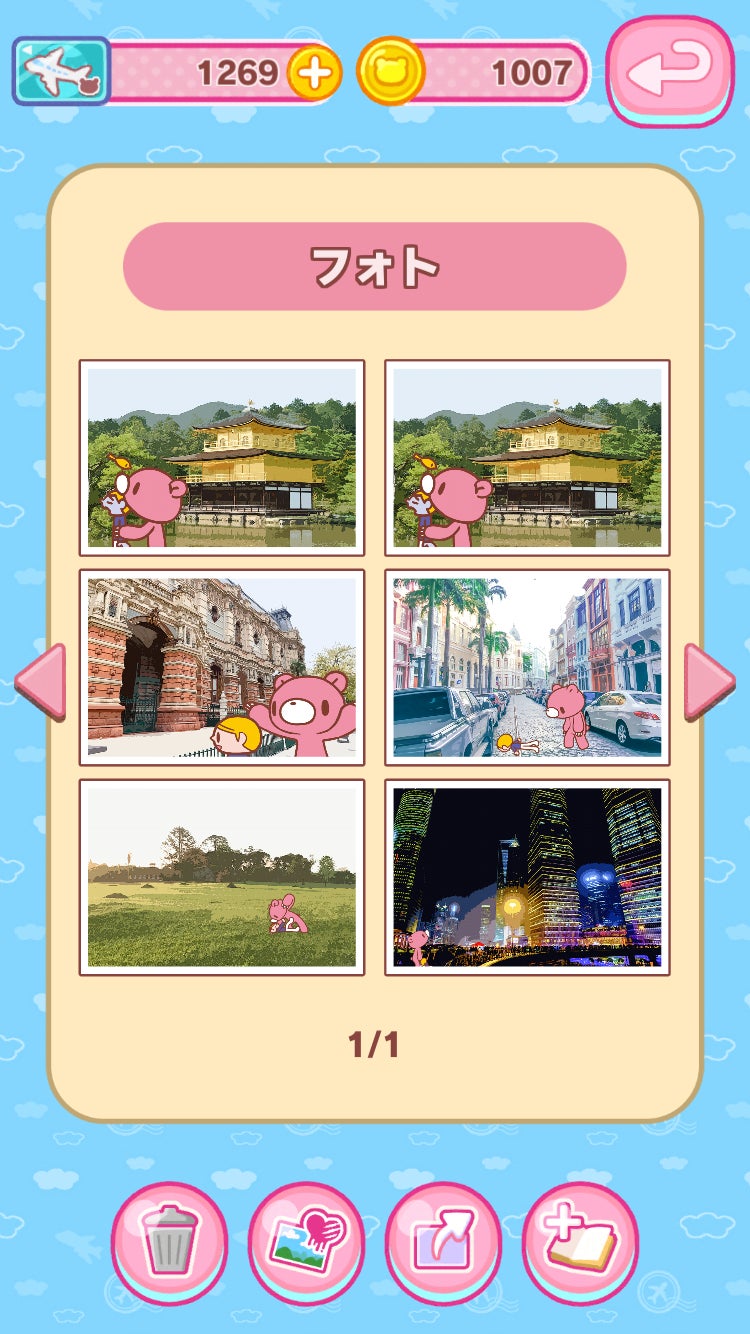Screen dimensions: 750x1334
Task: Open the second golden temple photo
Action: [527, 458]
